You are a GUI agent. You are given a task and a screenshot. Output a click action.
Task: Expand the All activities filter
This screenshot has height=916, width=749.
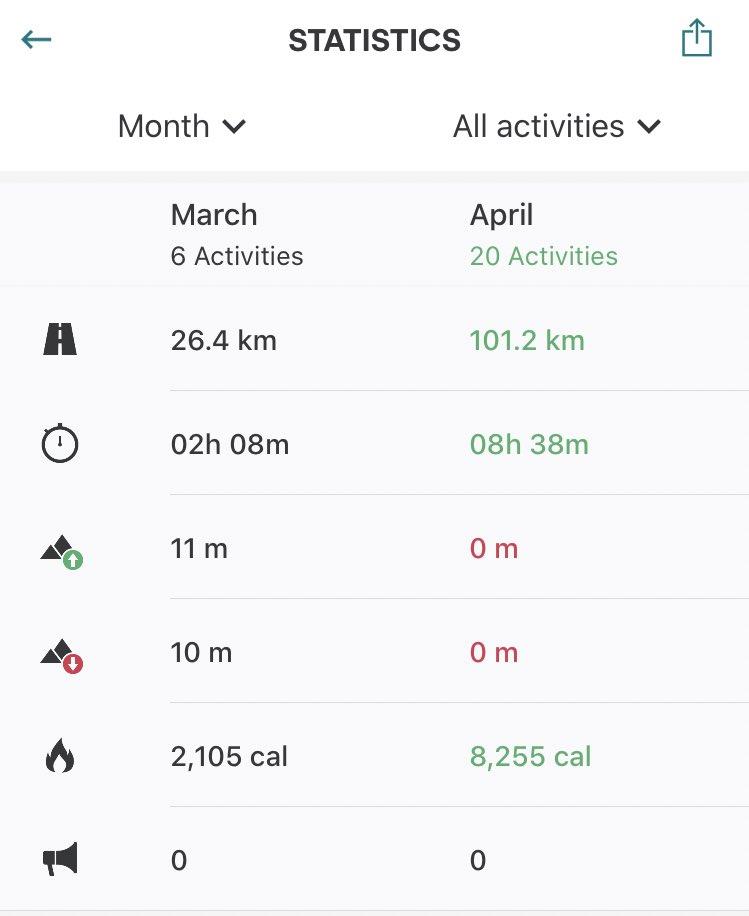(x=557, y=127)
